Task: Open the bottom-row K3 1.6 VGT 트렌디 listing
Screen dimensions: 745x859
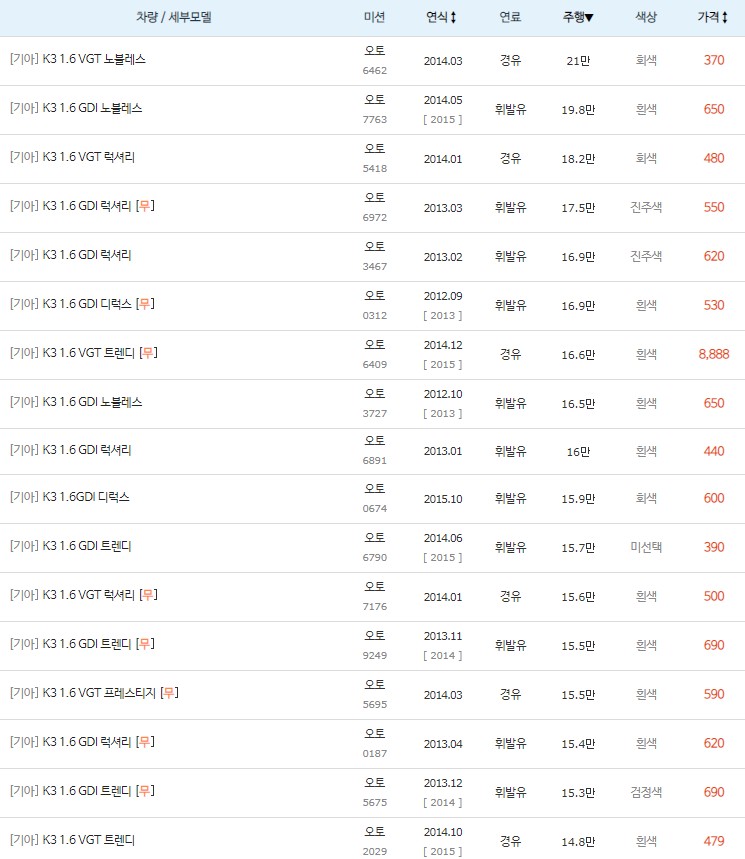Action: pyautogui.click(x=72, y=841)
